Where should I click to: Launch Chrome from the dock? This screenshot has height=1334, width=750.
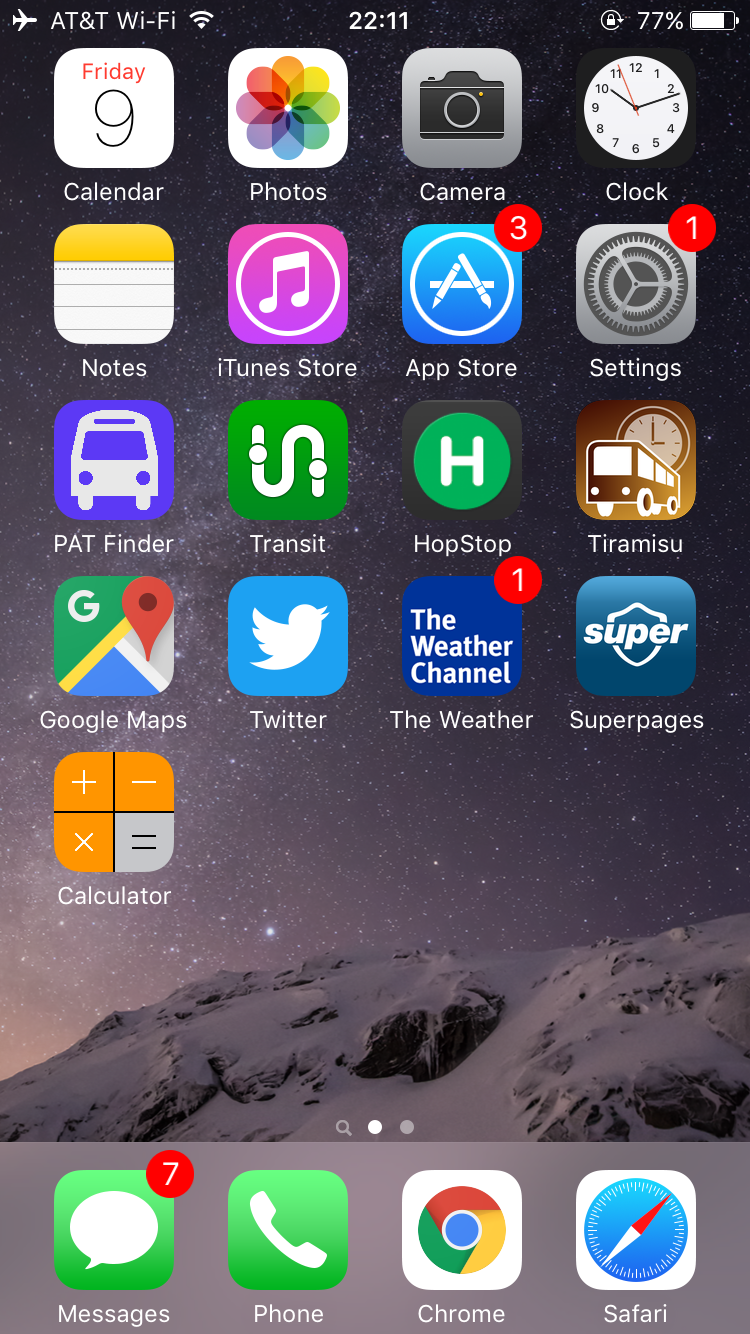tap(462, 1230)
